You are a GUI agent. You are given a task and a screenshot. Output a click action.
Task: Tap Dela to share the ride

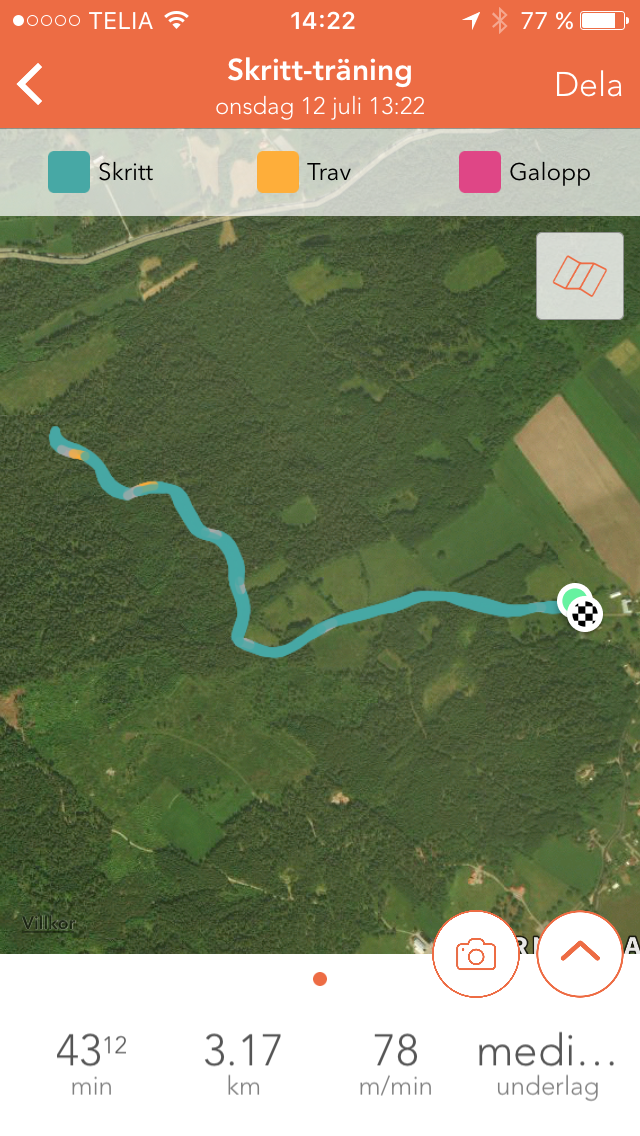(588, 85)
